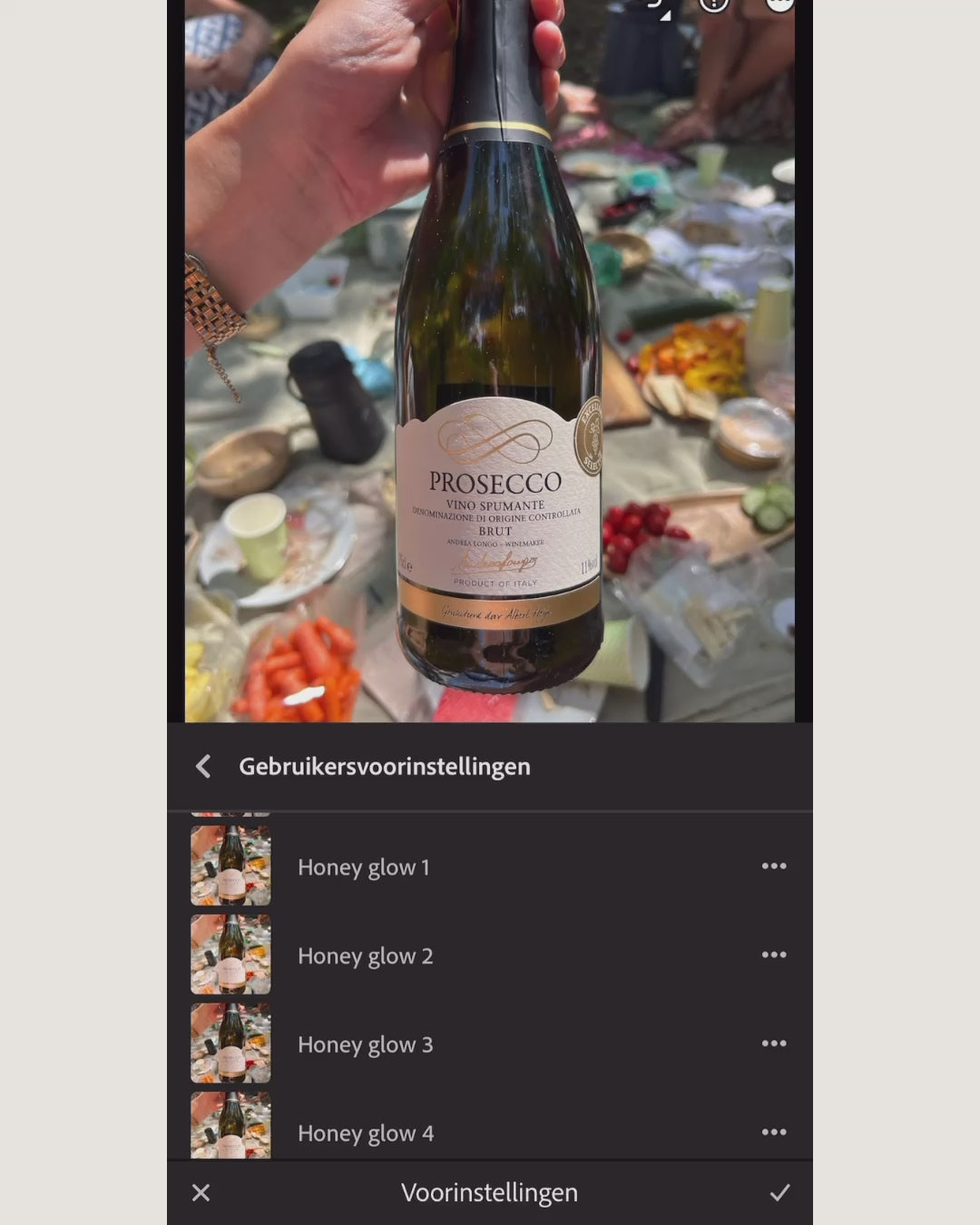Open more options for Honey glow 1
The height and width of the screenshot is (1225, 980).
point(774,867)
